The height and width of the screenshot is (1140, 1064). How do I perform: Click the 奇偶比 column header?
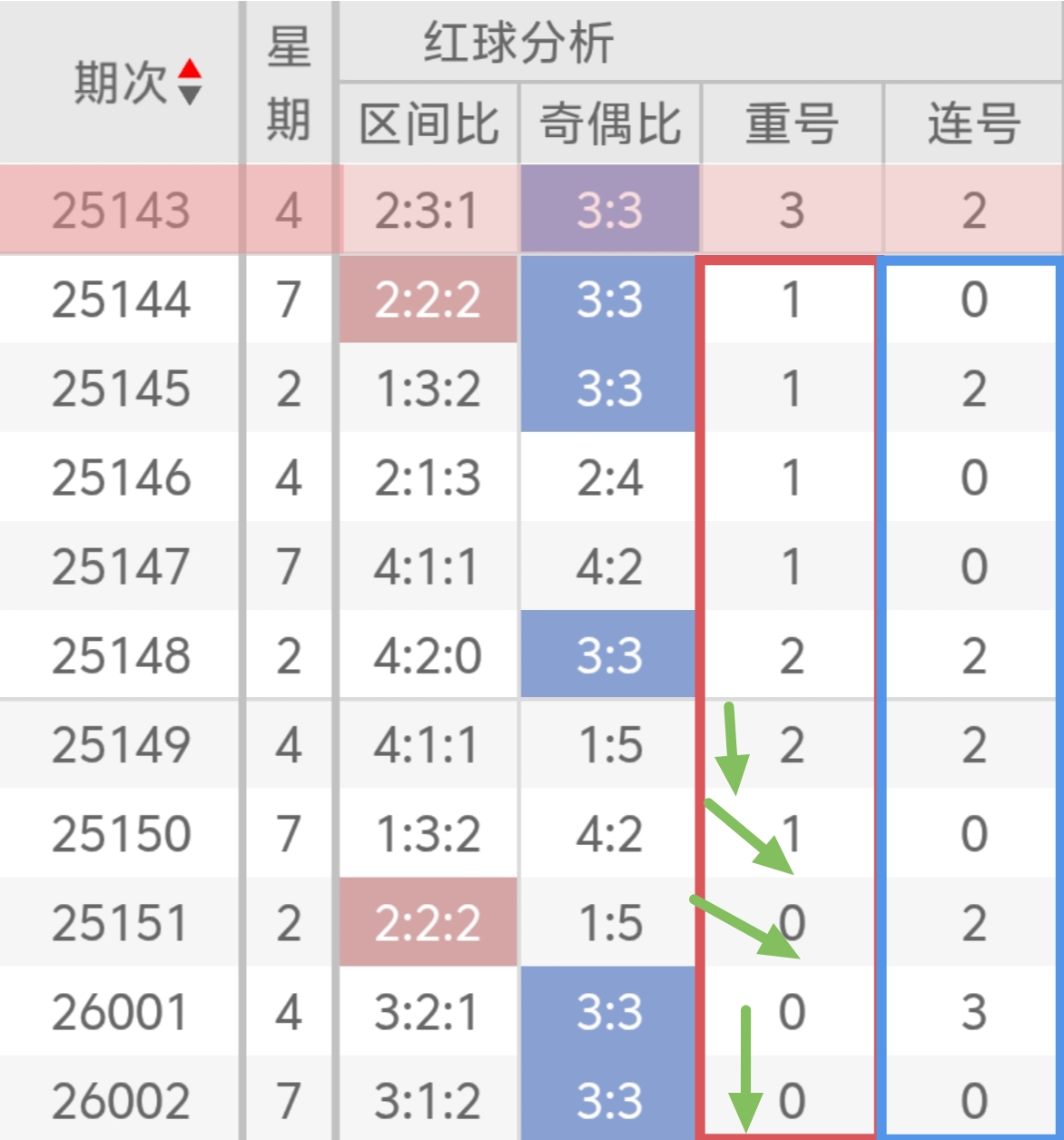tap(608, 125)
